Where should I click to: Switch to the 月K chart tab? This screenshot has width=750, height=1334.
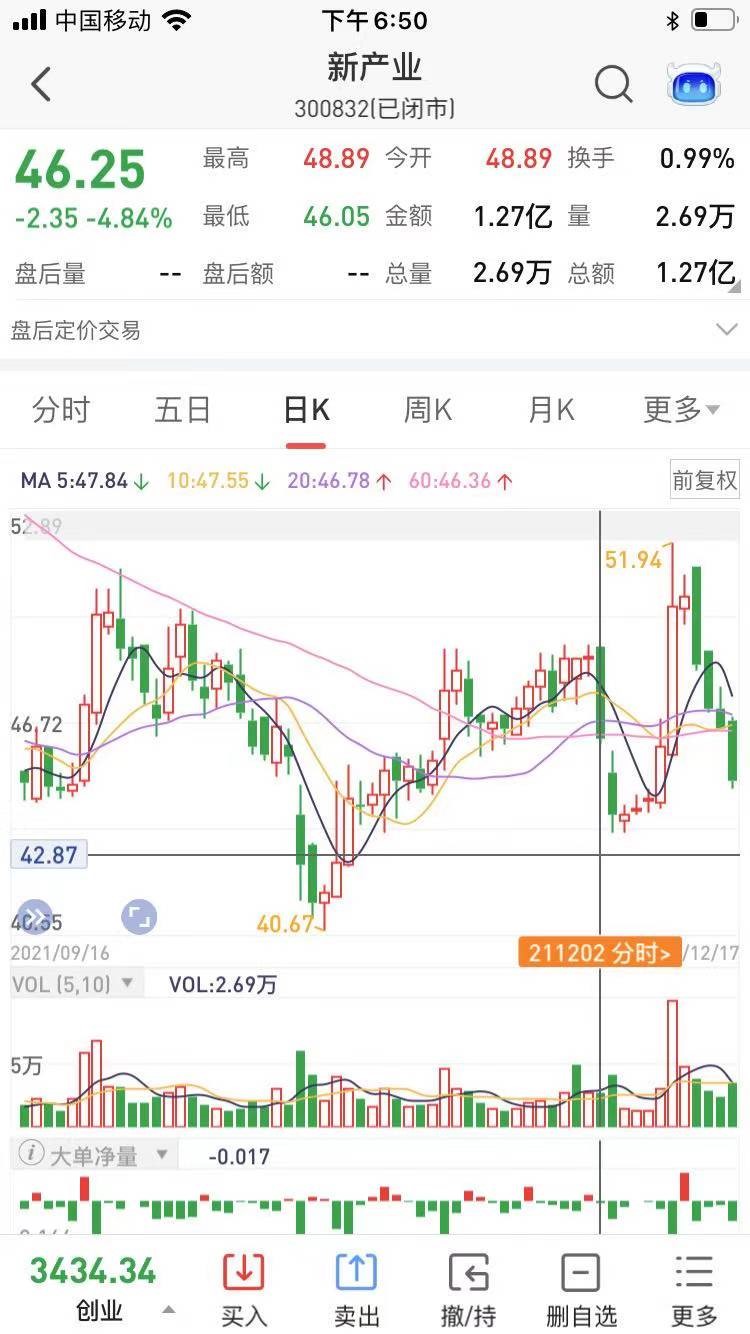[x=551, y=410]
